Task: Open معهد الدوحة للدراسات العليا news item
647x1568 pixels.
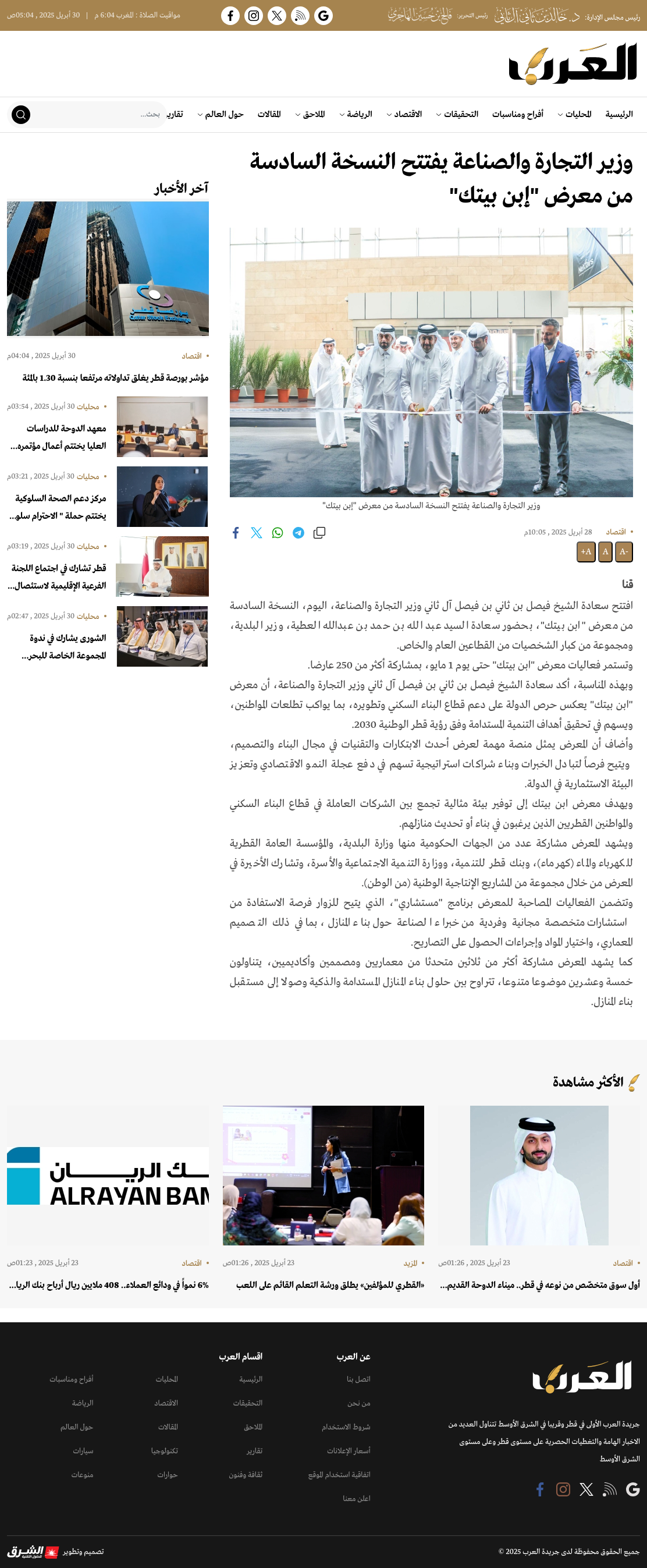Action: pyautogui.click(x=58, y=437)
